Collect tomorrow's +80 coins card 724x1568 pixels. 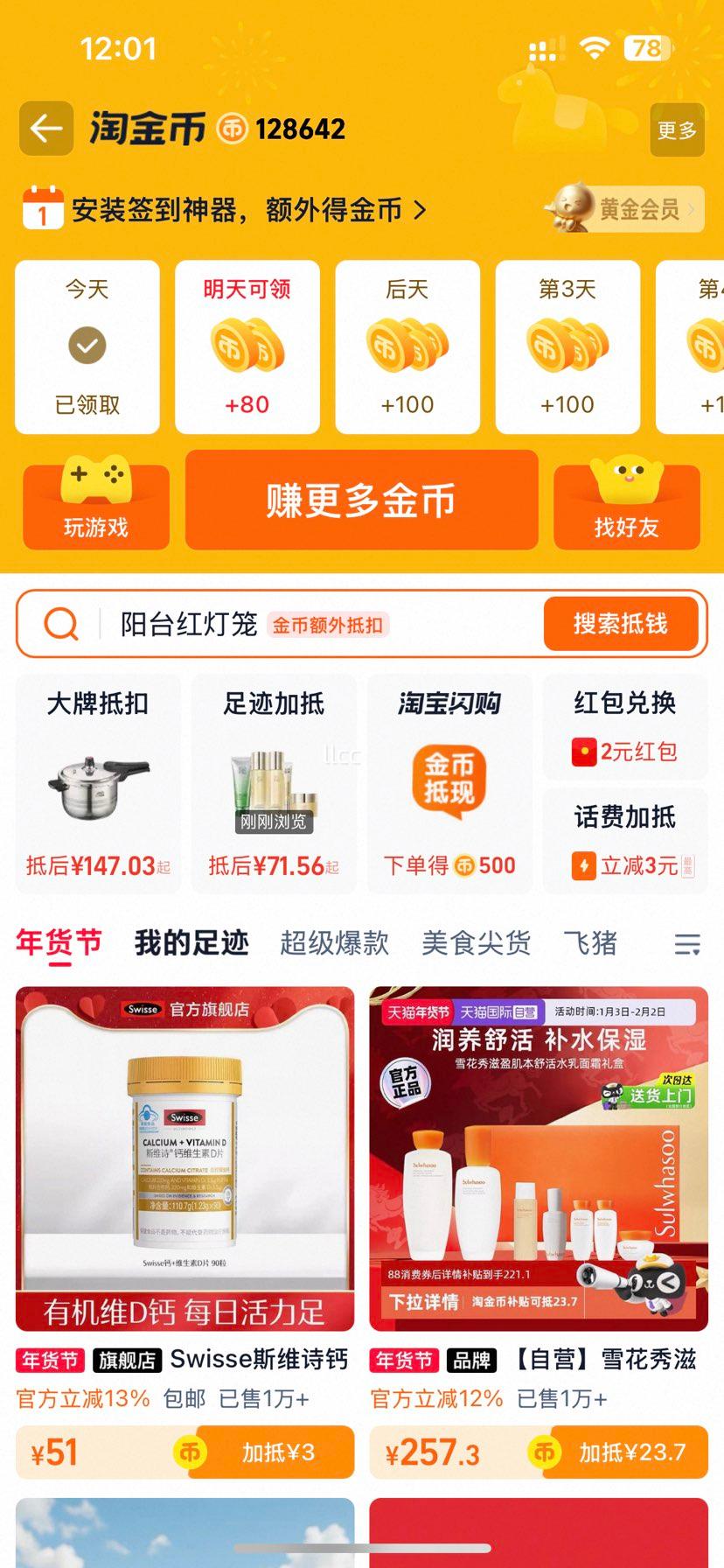247,346
